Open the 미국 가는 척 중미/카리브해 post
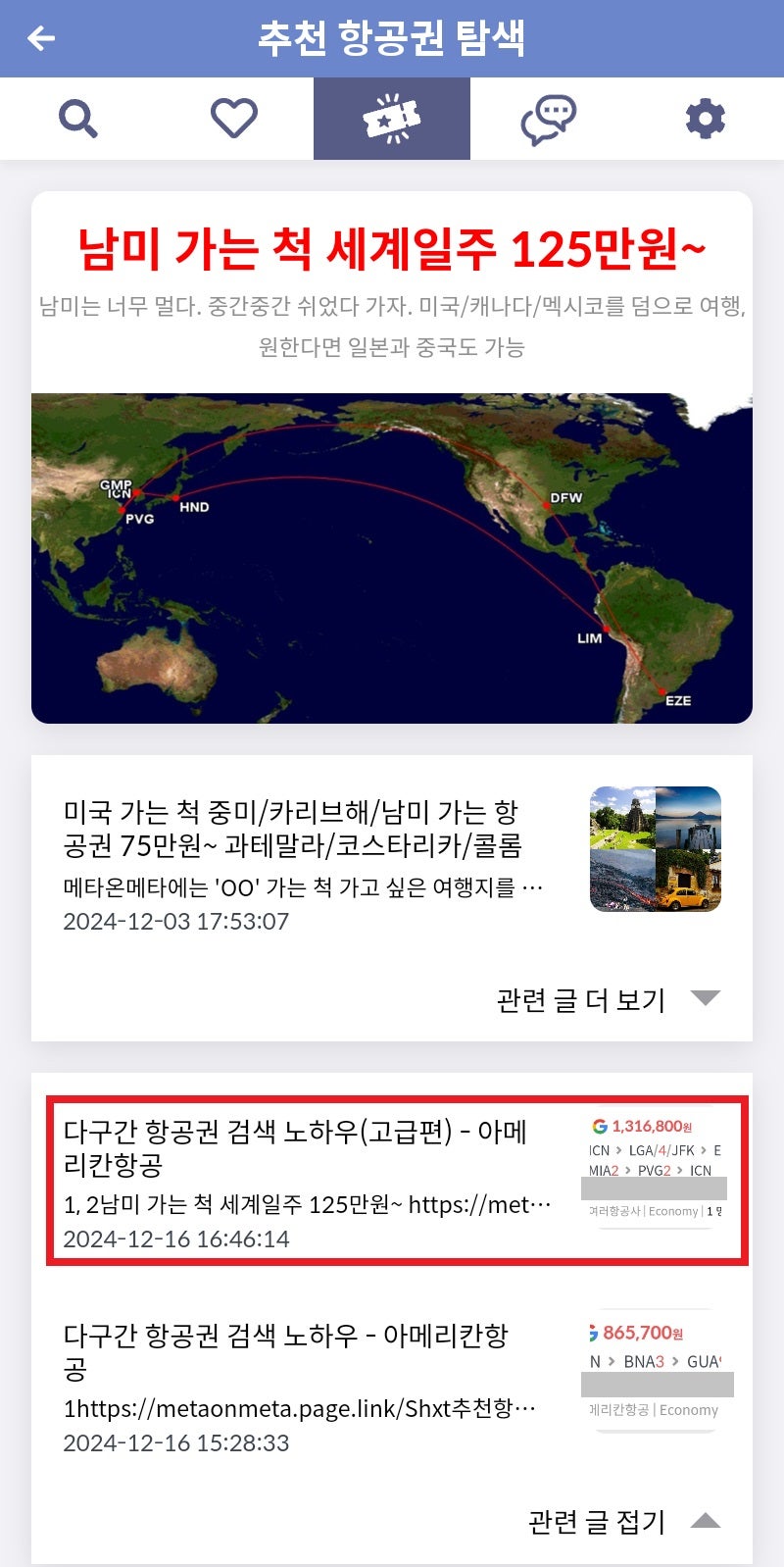 [392, 861]
